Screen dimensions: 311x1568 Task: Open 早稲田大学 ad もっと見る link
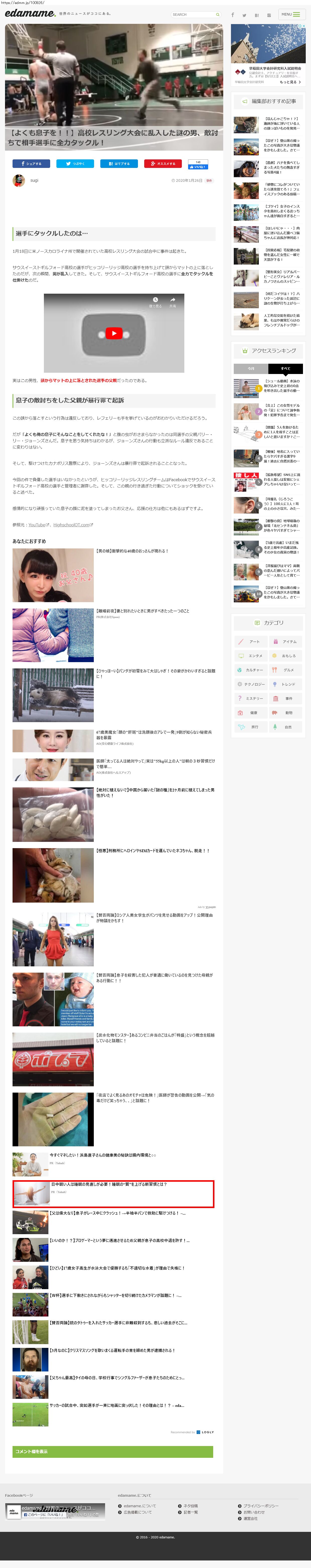[x=290, y=82]
